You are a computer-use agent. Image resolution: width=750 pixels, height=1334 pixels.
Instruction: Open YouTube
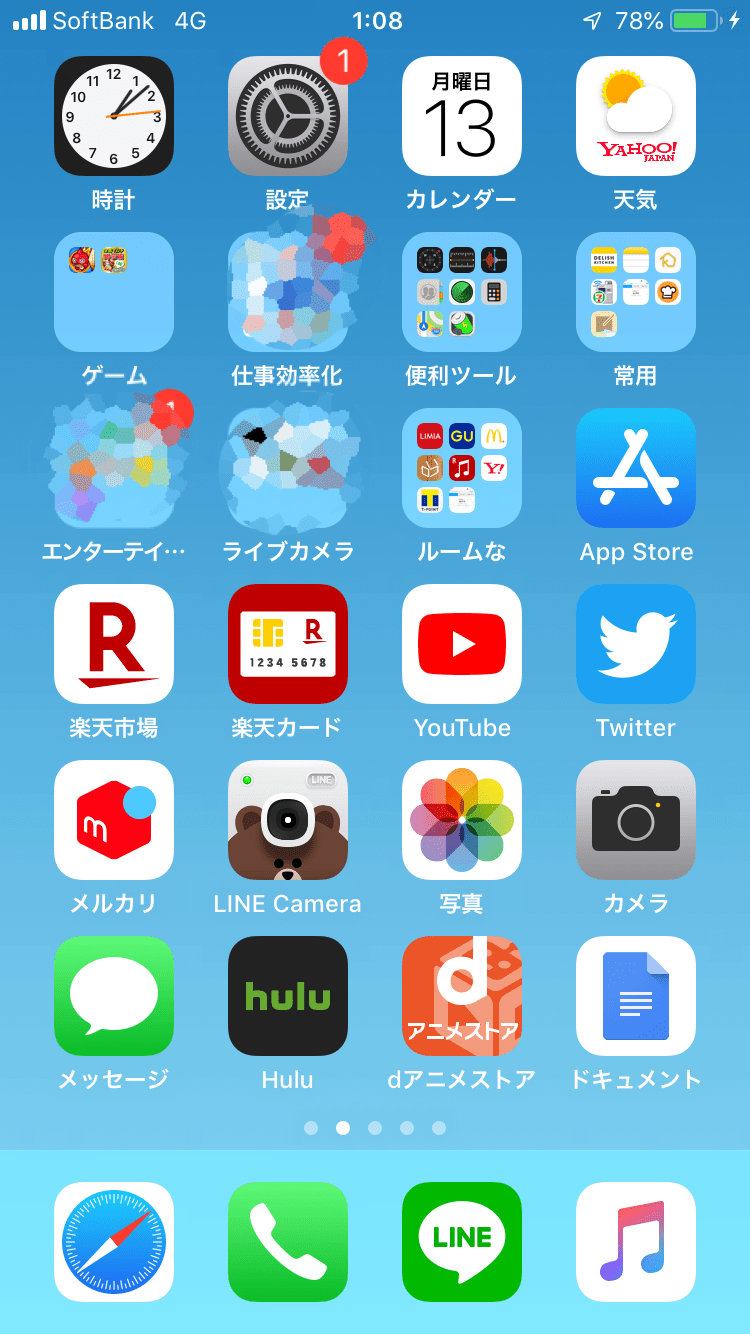462,644
